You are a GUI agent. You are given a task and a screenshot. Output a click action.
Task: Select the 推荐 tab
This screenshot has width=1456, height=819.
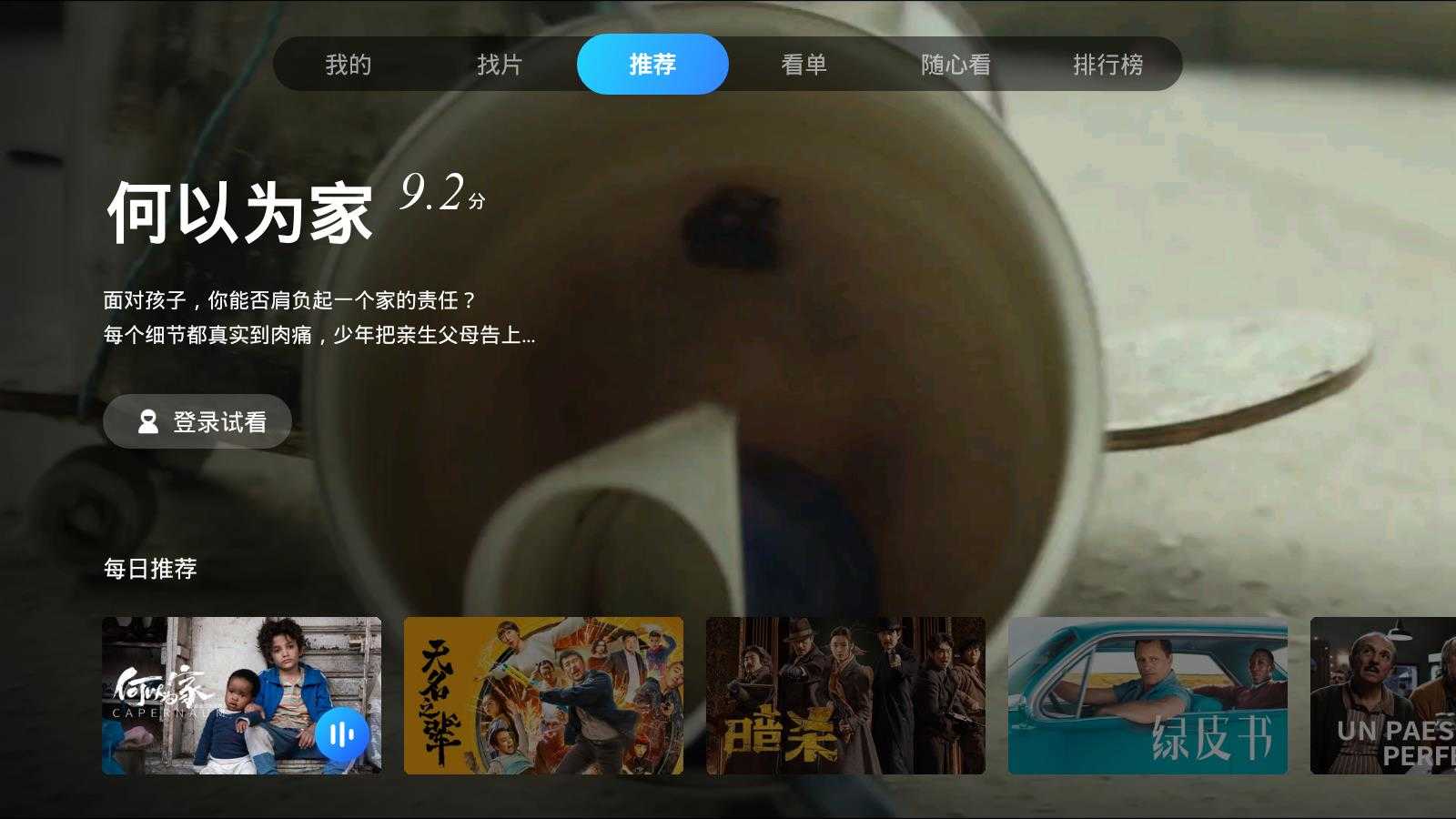(x=652, y=65)
